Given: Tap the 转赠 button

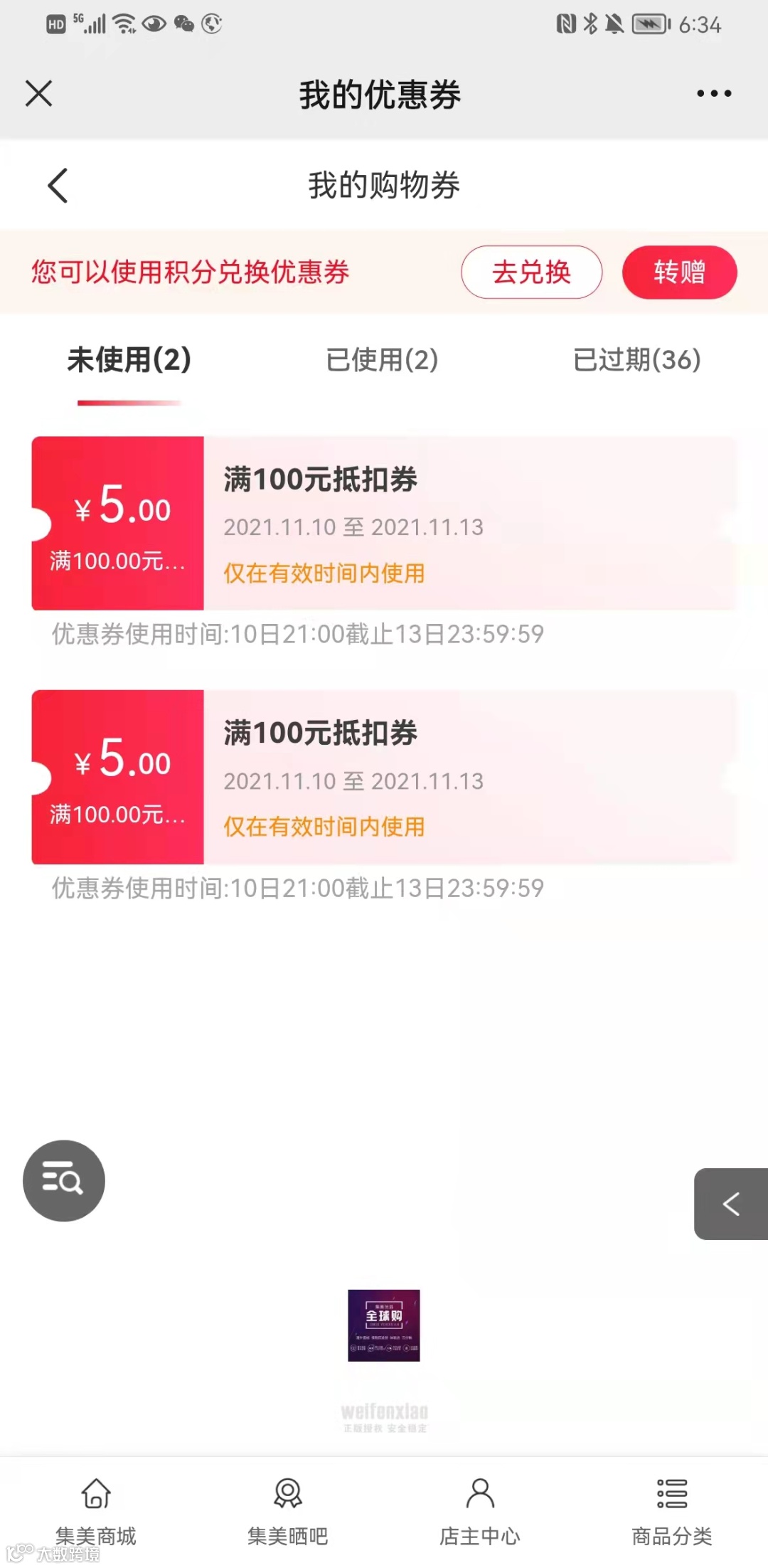Looking at the screenshot, I should pos(679,272).
